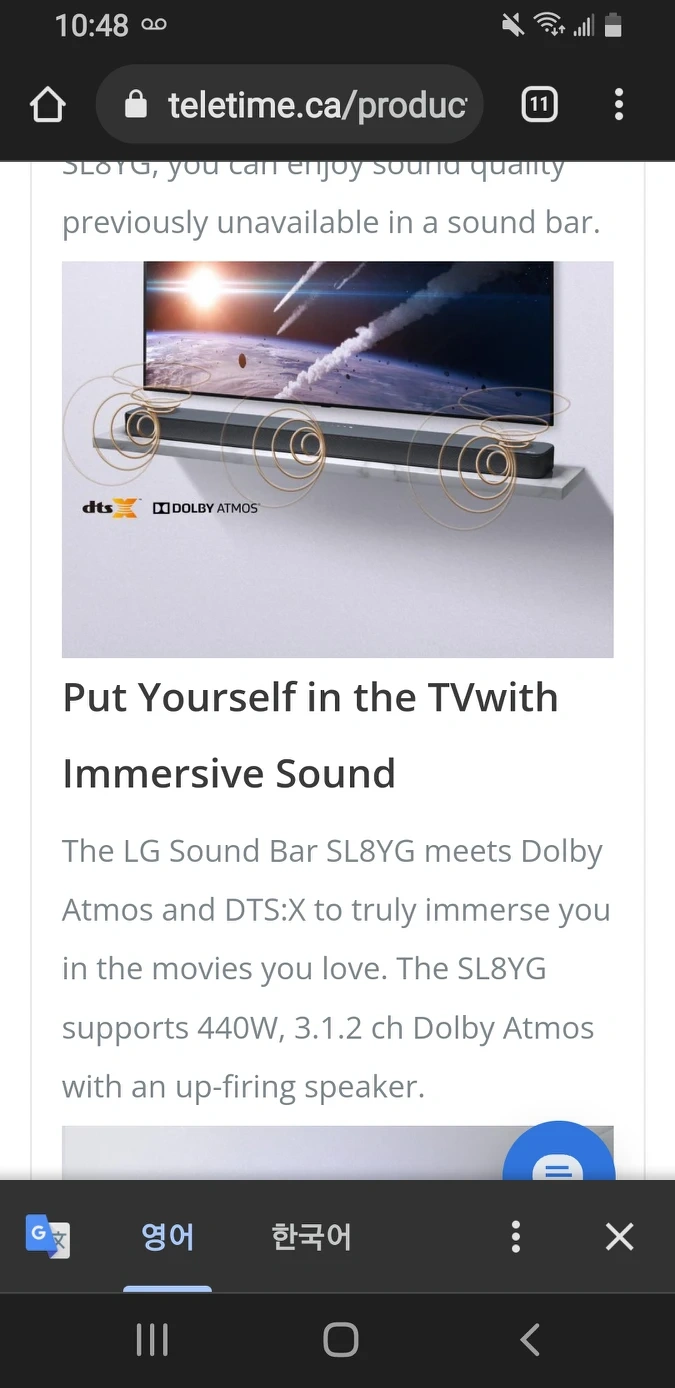Image resolution: width=675 pixels, height=1388 pixels.
Task: Go to Chrome home page
Action: [x=47, y=104]
